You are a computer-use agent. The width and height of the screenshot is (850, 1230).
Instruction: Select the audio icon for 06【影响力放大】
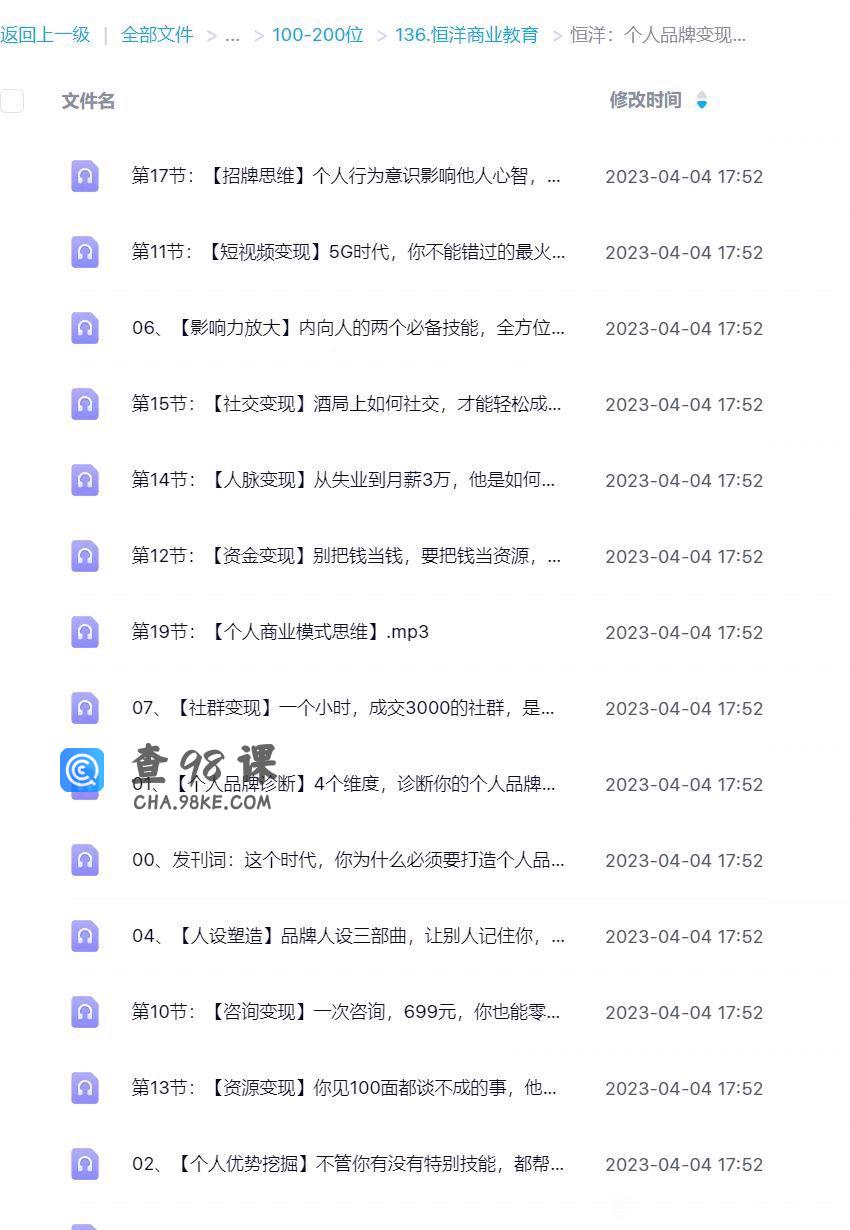[x=85, y=328]
